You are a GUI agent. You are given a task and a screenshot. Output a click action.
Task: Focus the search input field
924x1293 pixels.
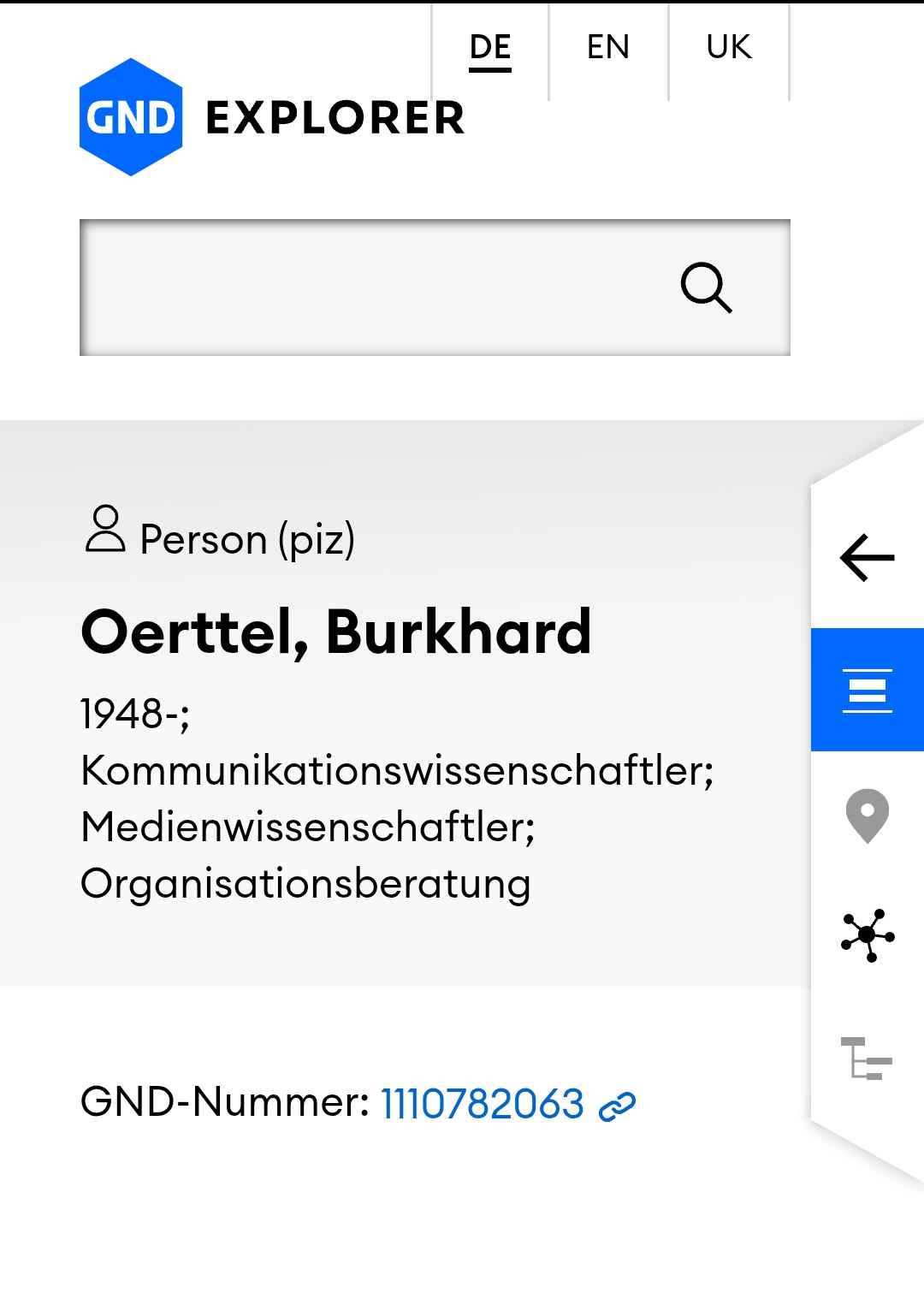(x=368, y=288)
